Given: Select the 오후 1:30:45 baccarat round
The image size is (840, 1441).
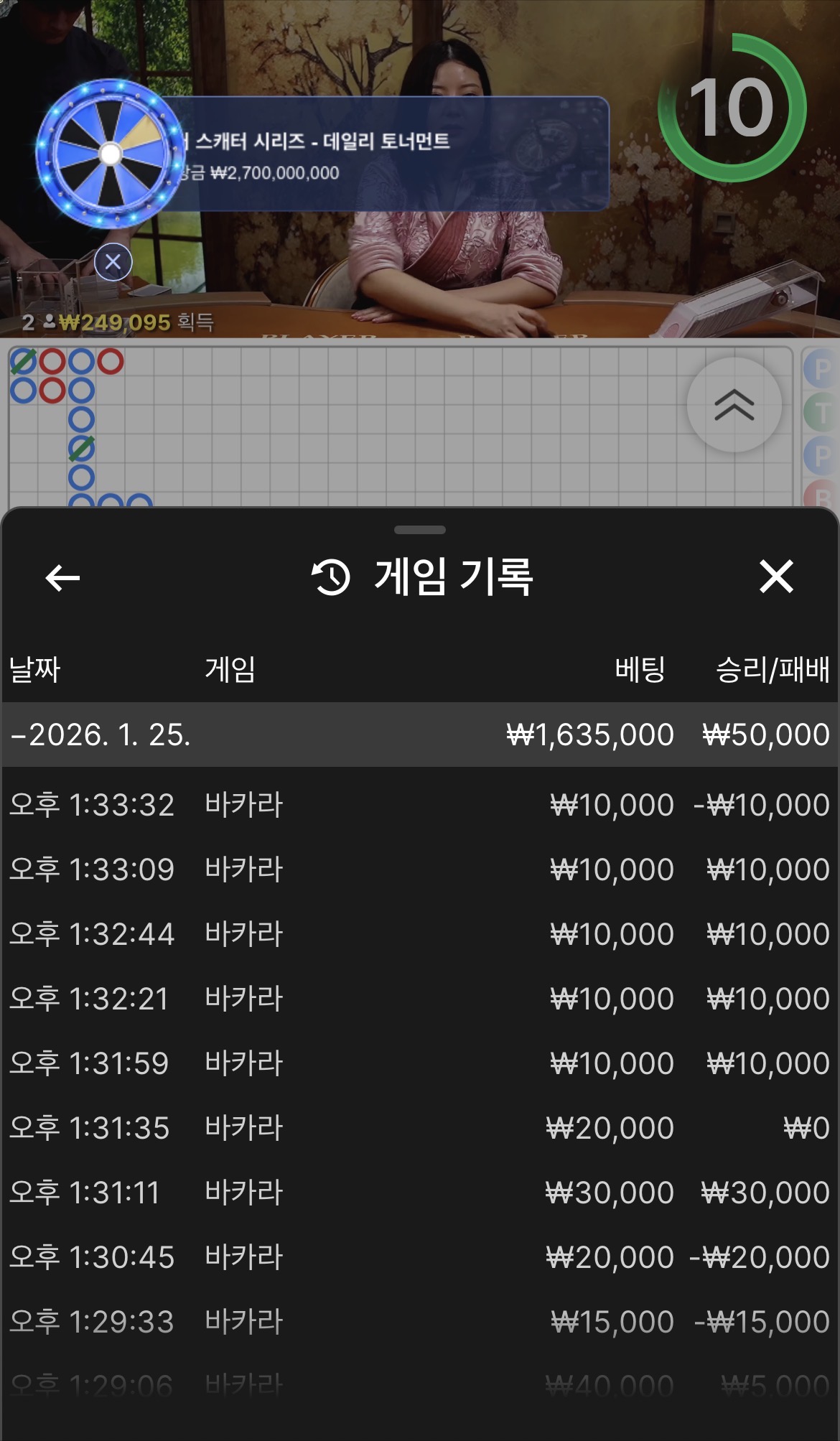Looking at the screenshot, I should pos(420,1257).
